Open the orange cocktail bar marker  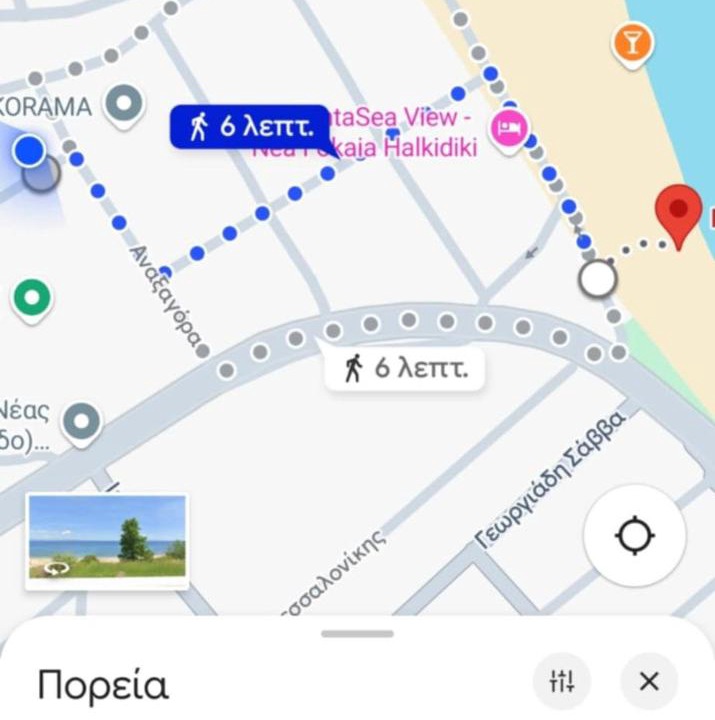[632, 43]
